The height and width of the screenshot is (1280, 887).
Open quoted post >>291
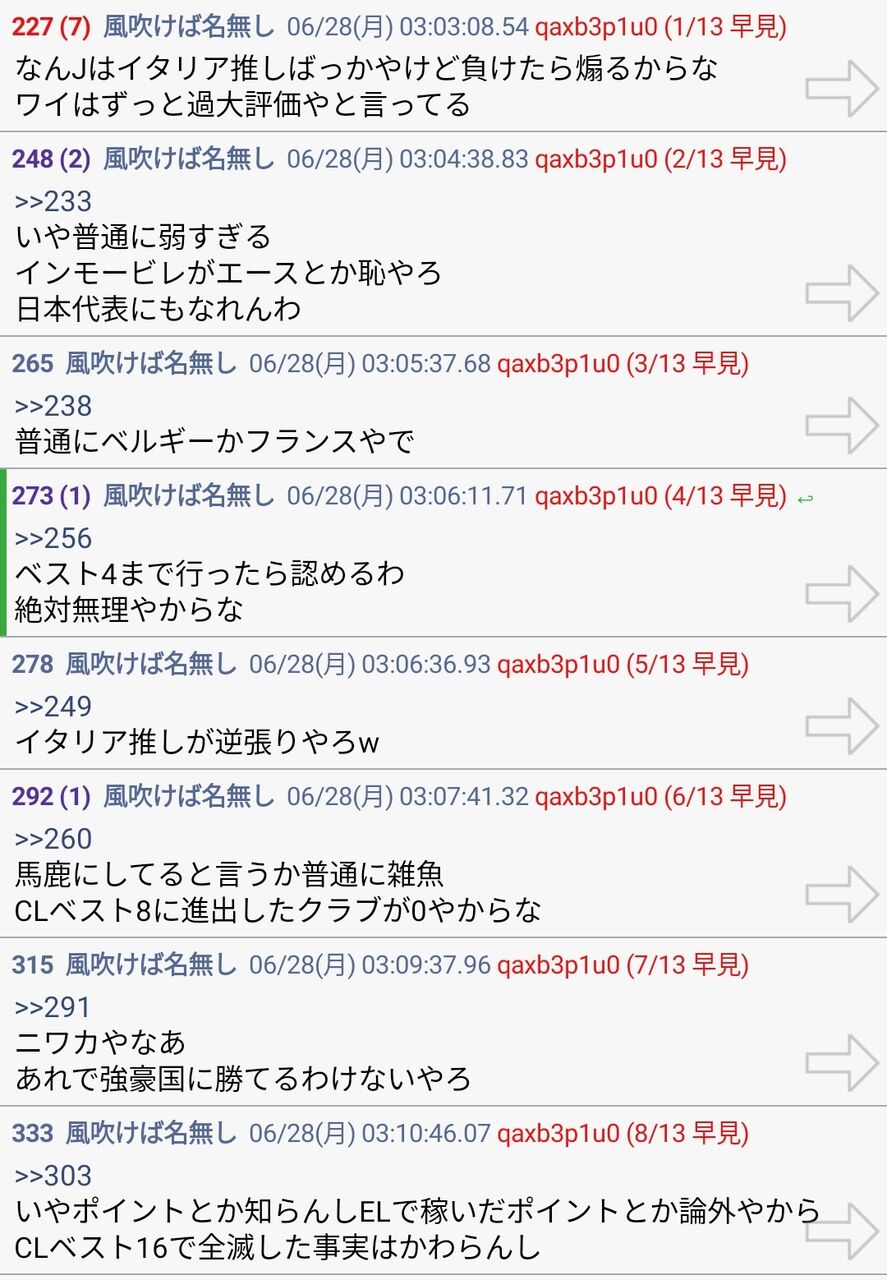click(x=53, y=1007)
